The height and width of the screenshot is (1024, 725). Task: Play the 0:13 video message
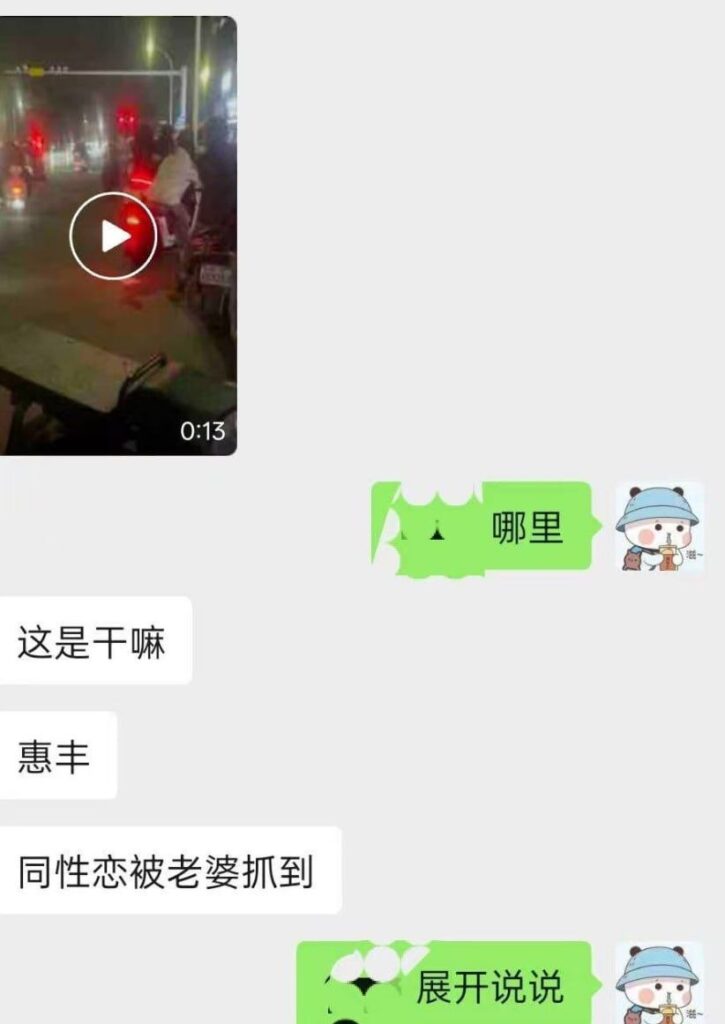pyautogui.click(x=113, y=236)
